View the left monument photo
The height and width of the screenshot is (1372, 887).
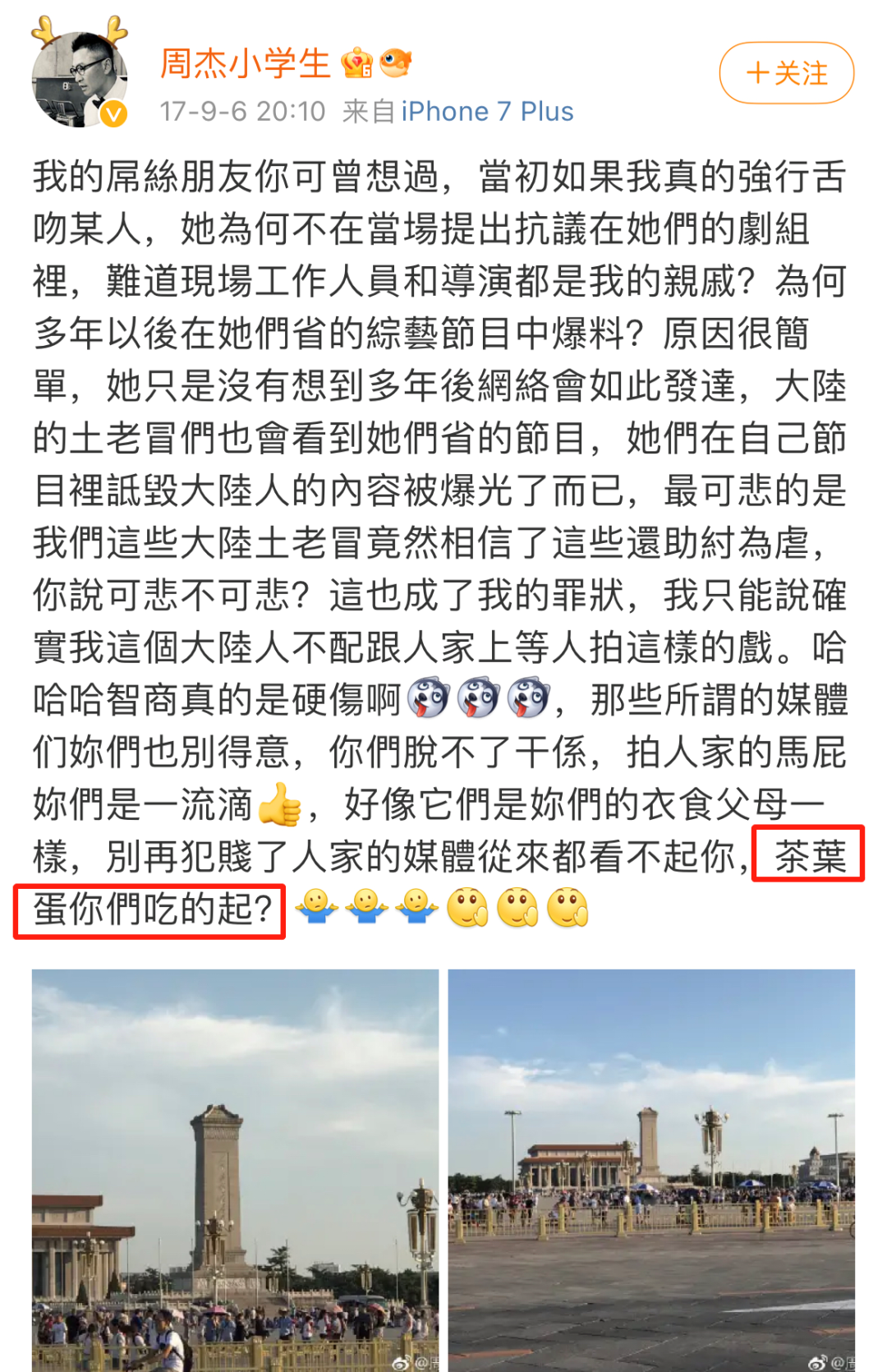(235, 1170)
